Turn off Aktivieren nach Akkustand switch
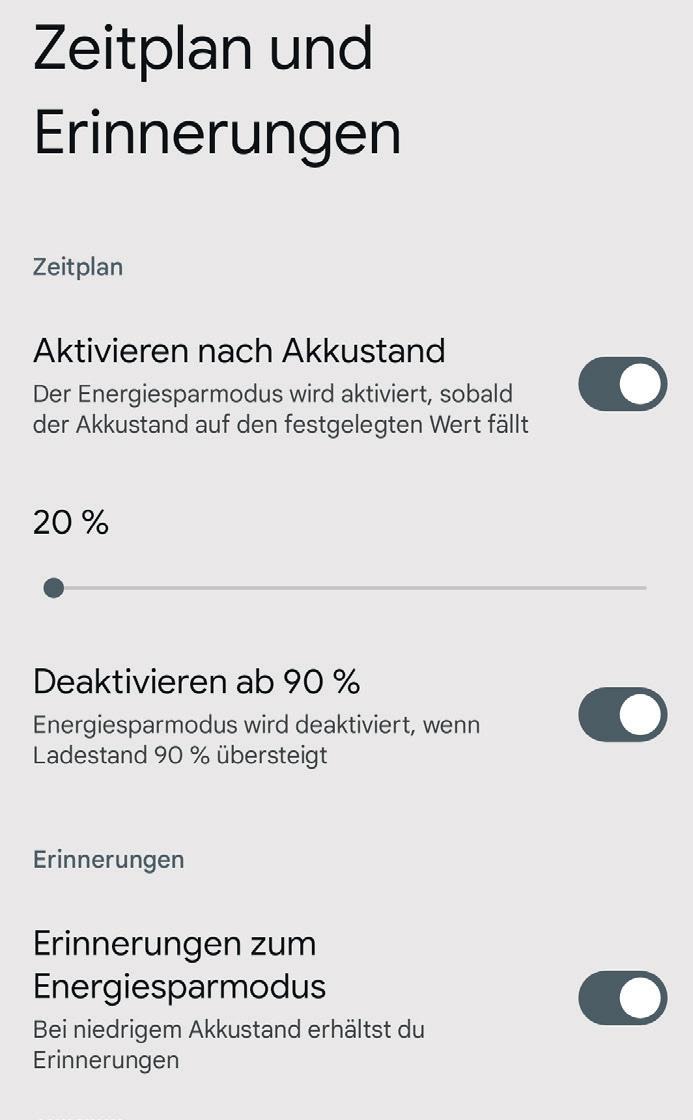 622,385
